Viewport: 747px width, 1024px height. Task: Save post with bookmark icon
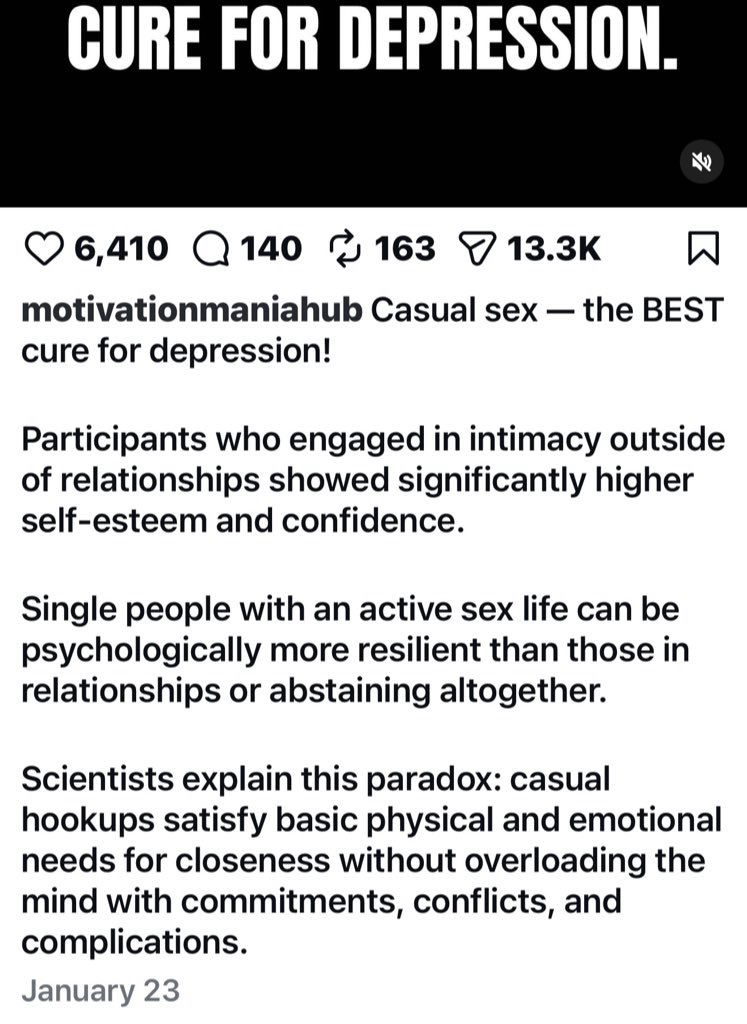(703, 249)
